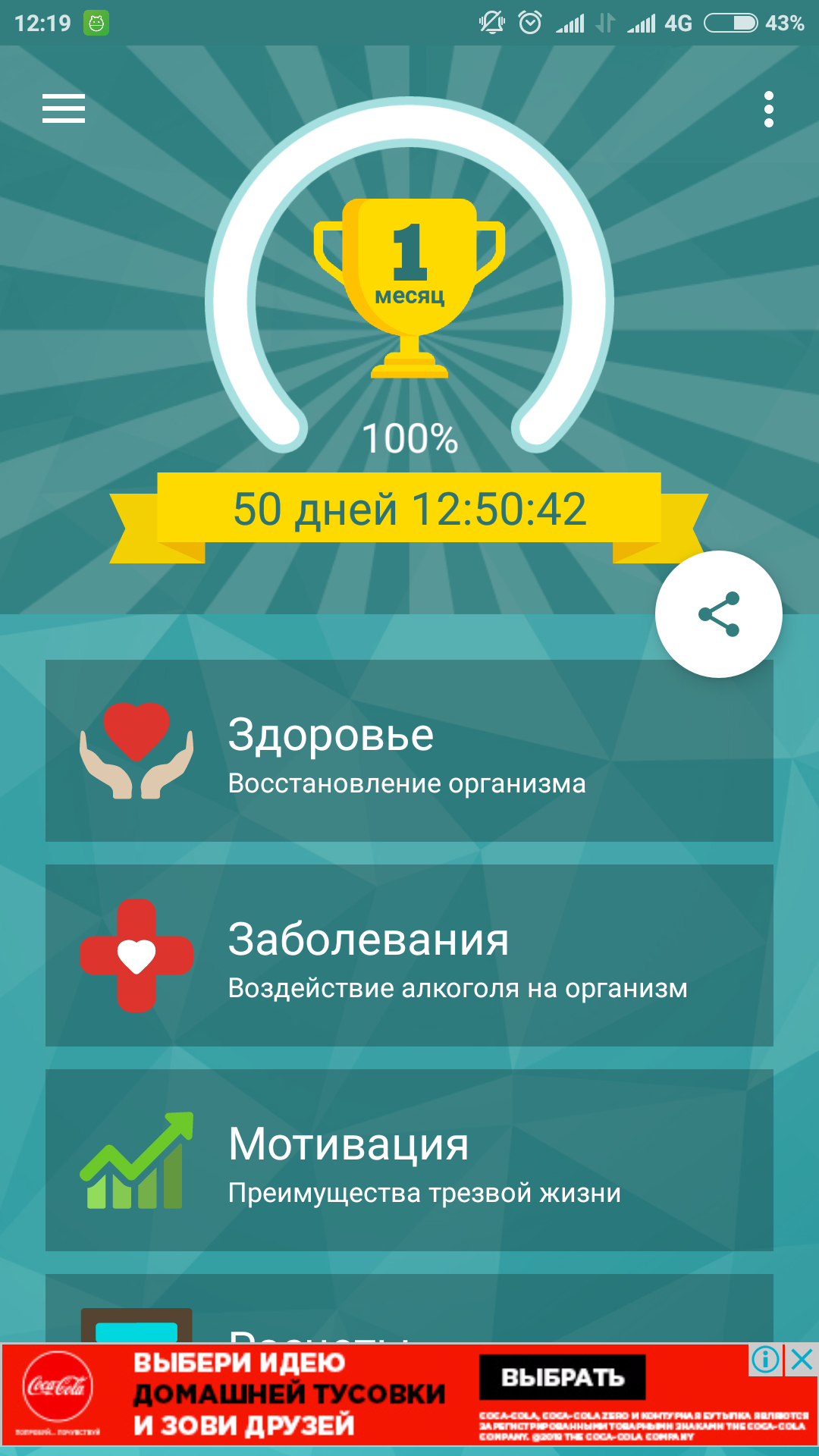This screenshot has height=1456, width=819.
Task: Open the Мотивация card
Action: point(409,1160)
